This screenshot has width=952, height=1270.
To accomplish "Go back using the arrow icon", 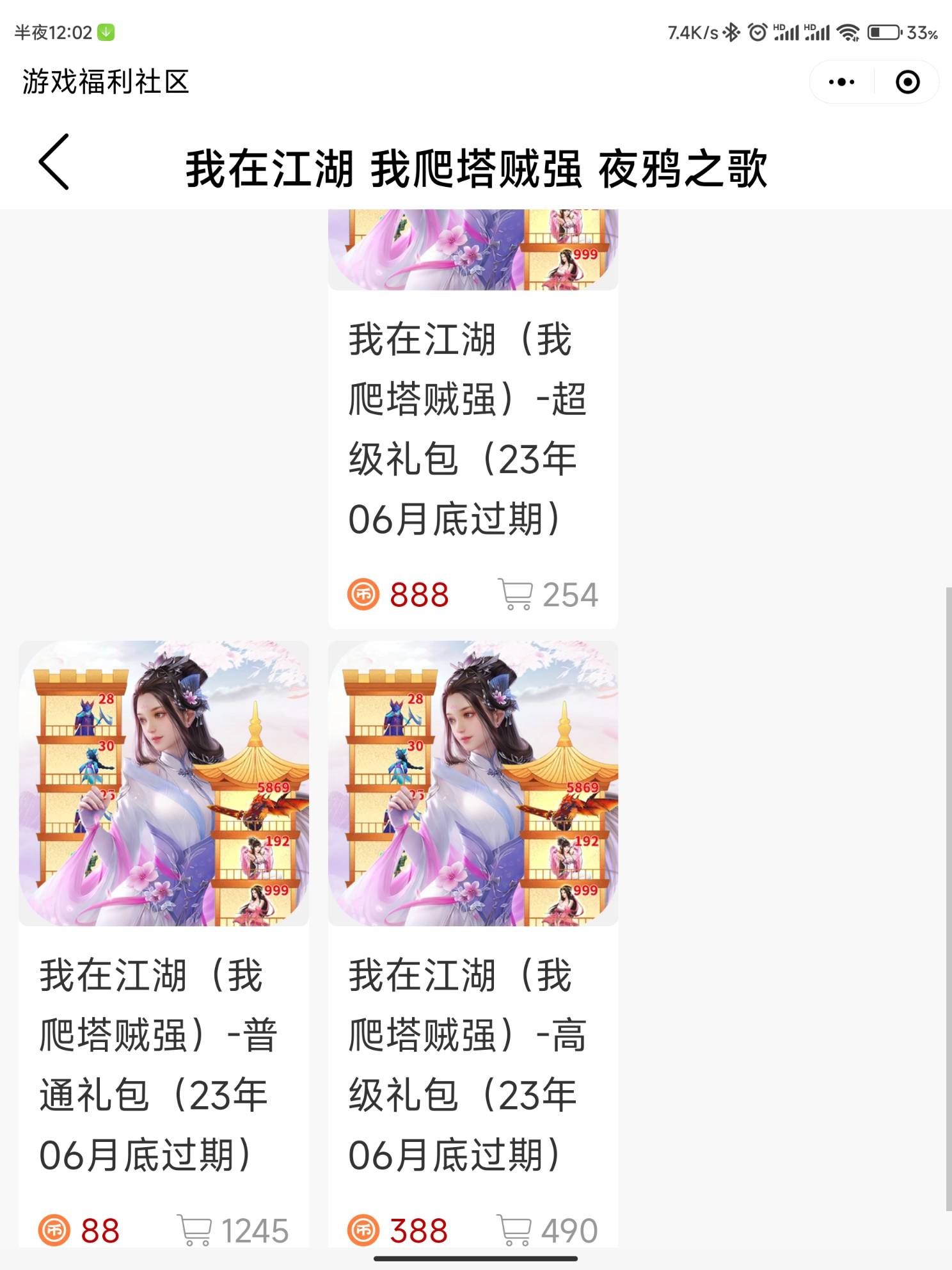I will tap(54, 162).
